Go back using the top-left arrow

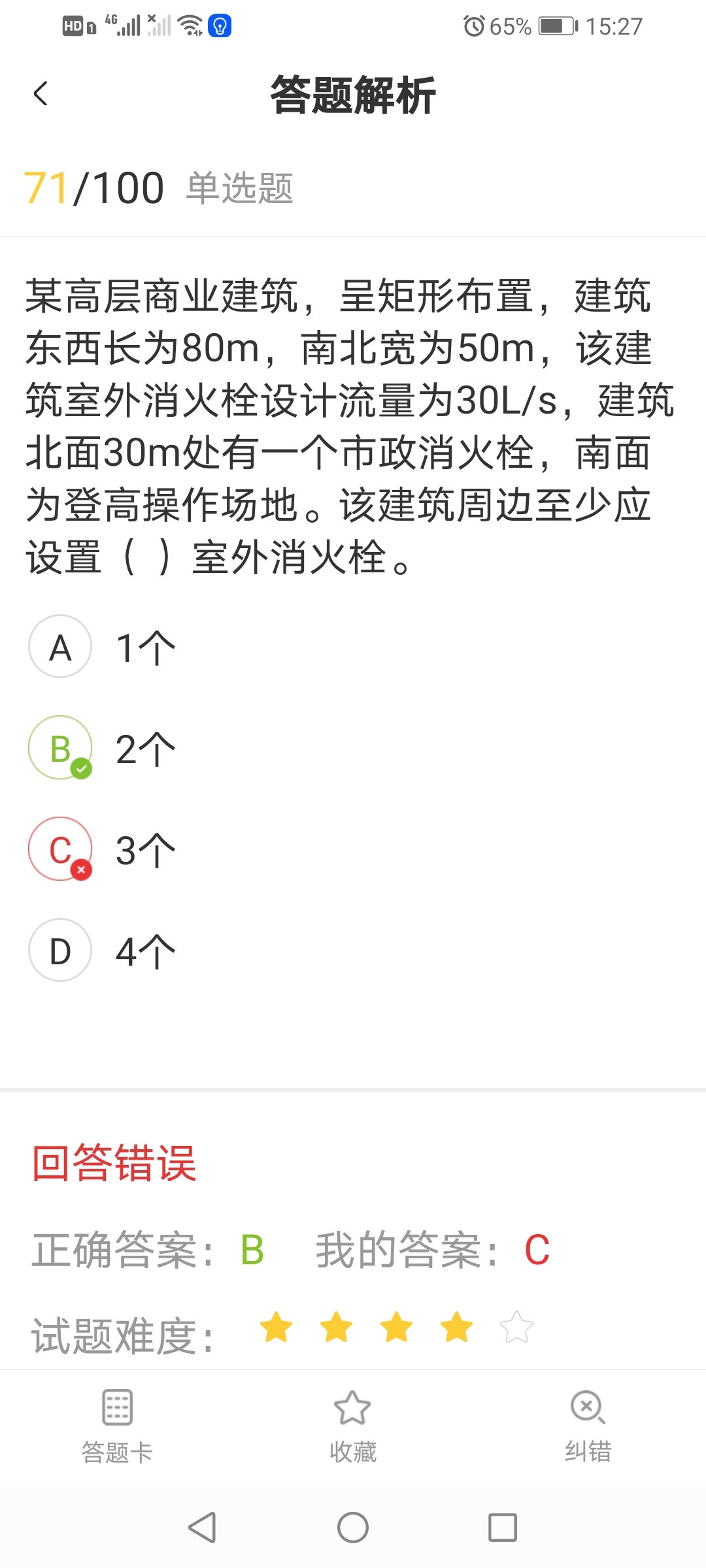click(41, 94)
